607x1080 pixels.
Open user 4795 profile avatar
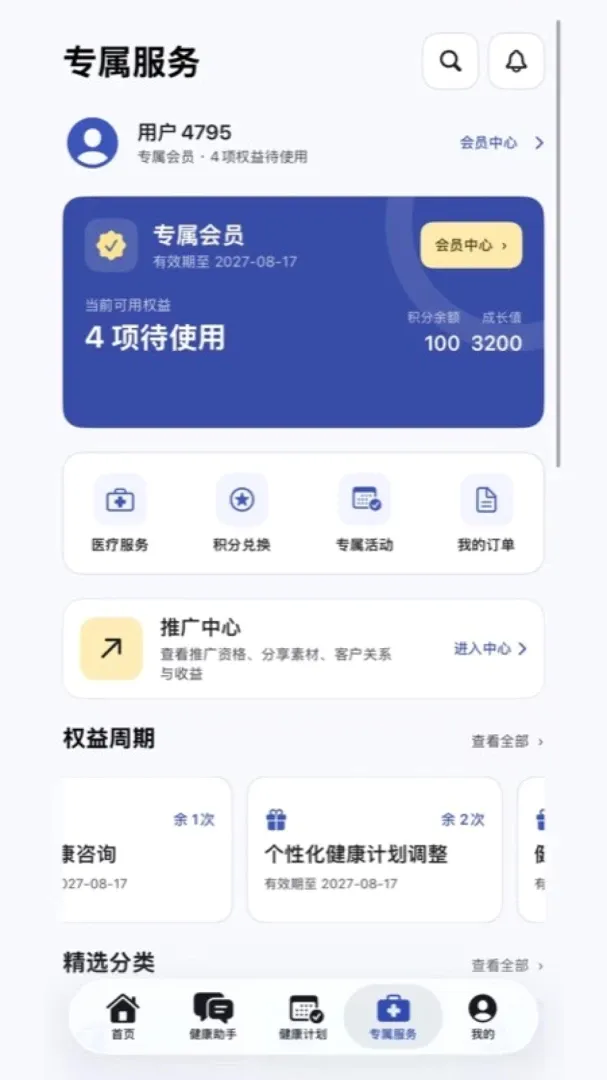coord(92,143)
